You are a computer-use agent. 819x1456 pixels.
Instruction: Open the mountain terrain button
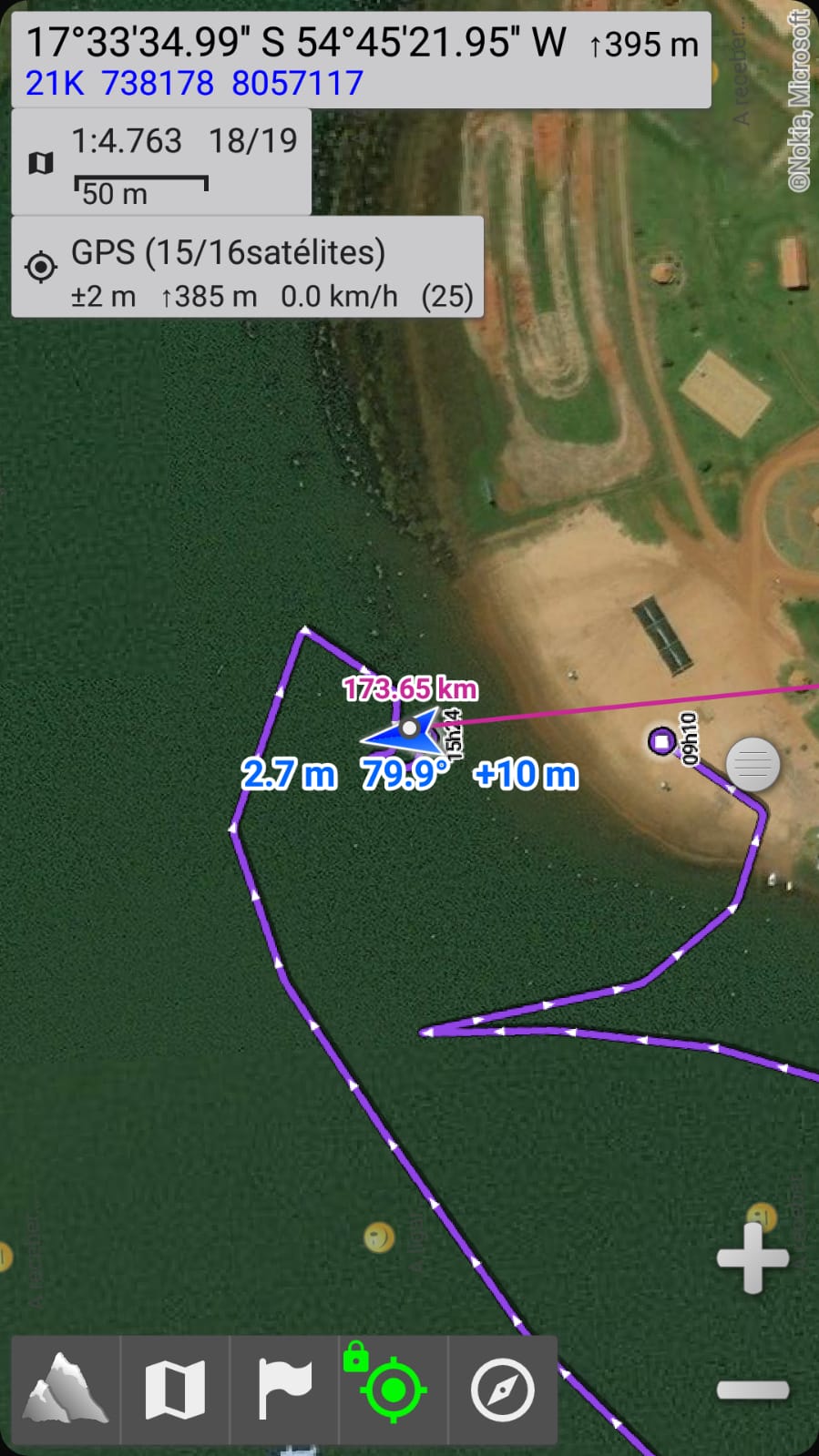[x=66, y=1390]
